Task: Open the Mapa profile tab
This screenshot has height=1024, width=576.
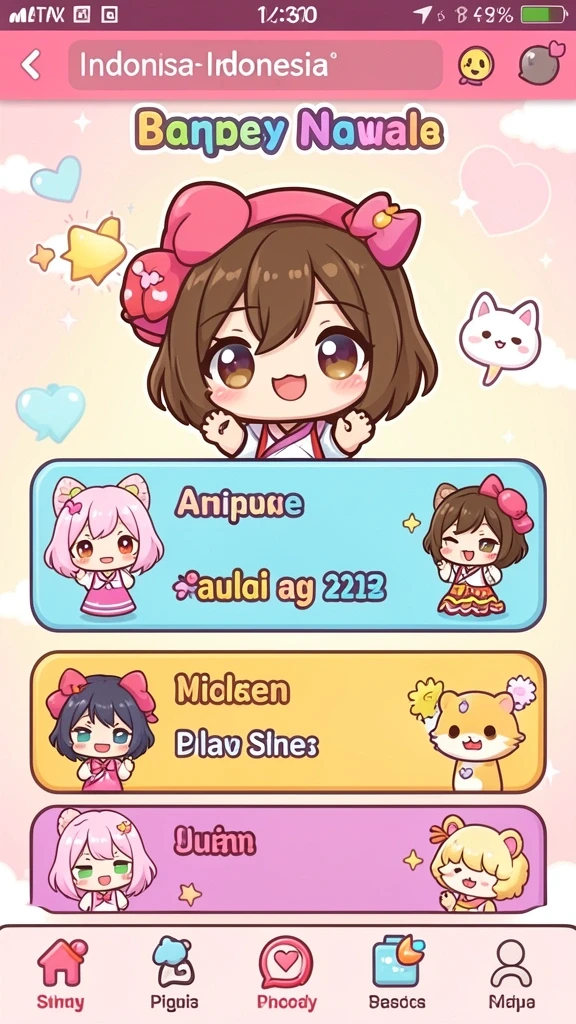Action: 511,973
